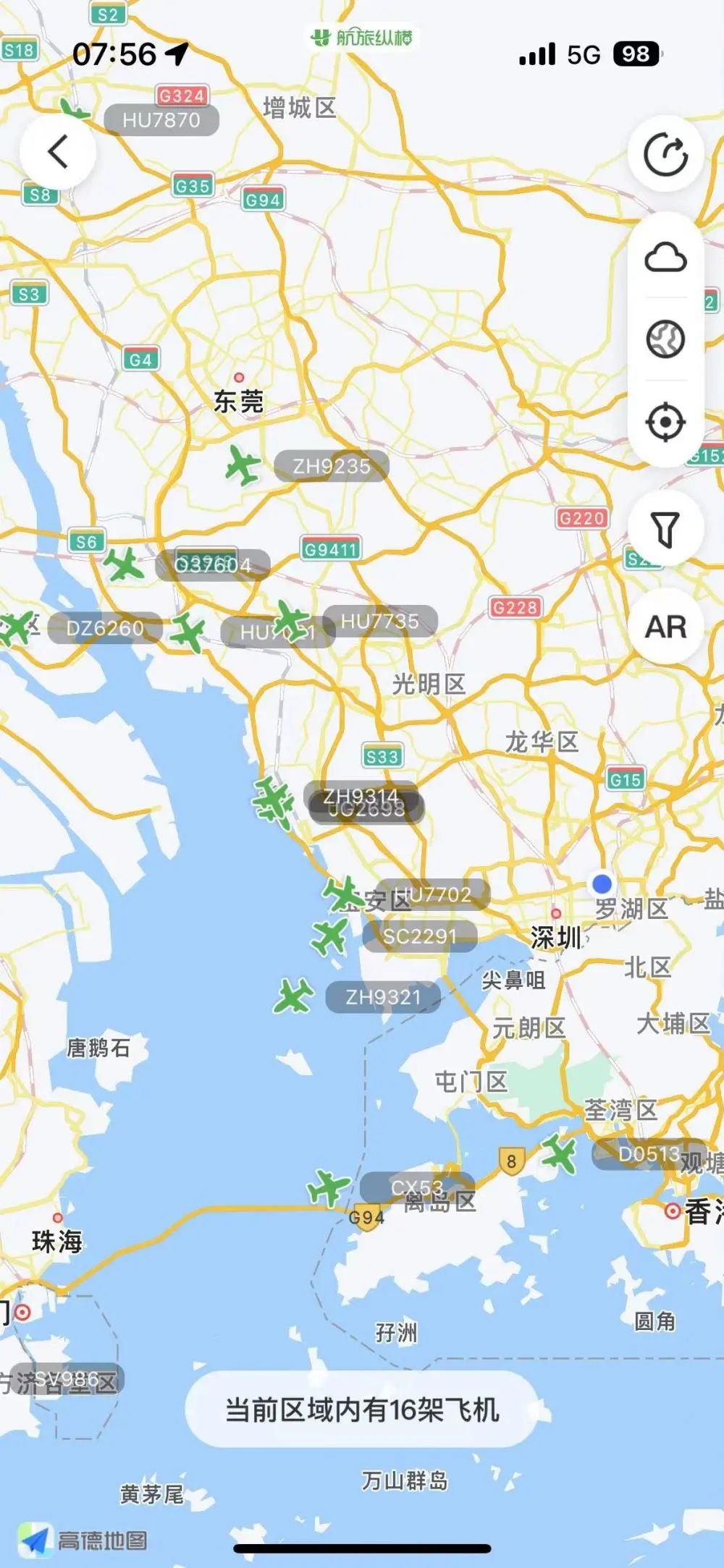Screen dimensions: 724x1568
Task: Select flight SC2291 label
Action: point(420,936)
